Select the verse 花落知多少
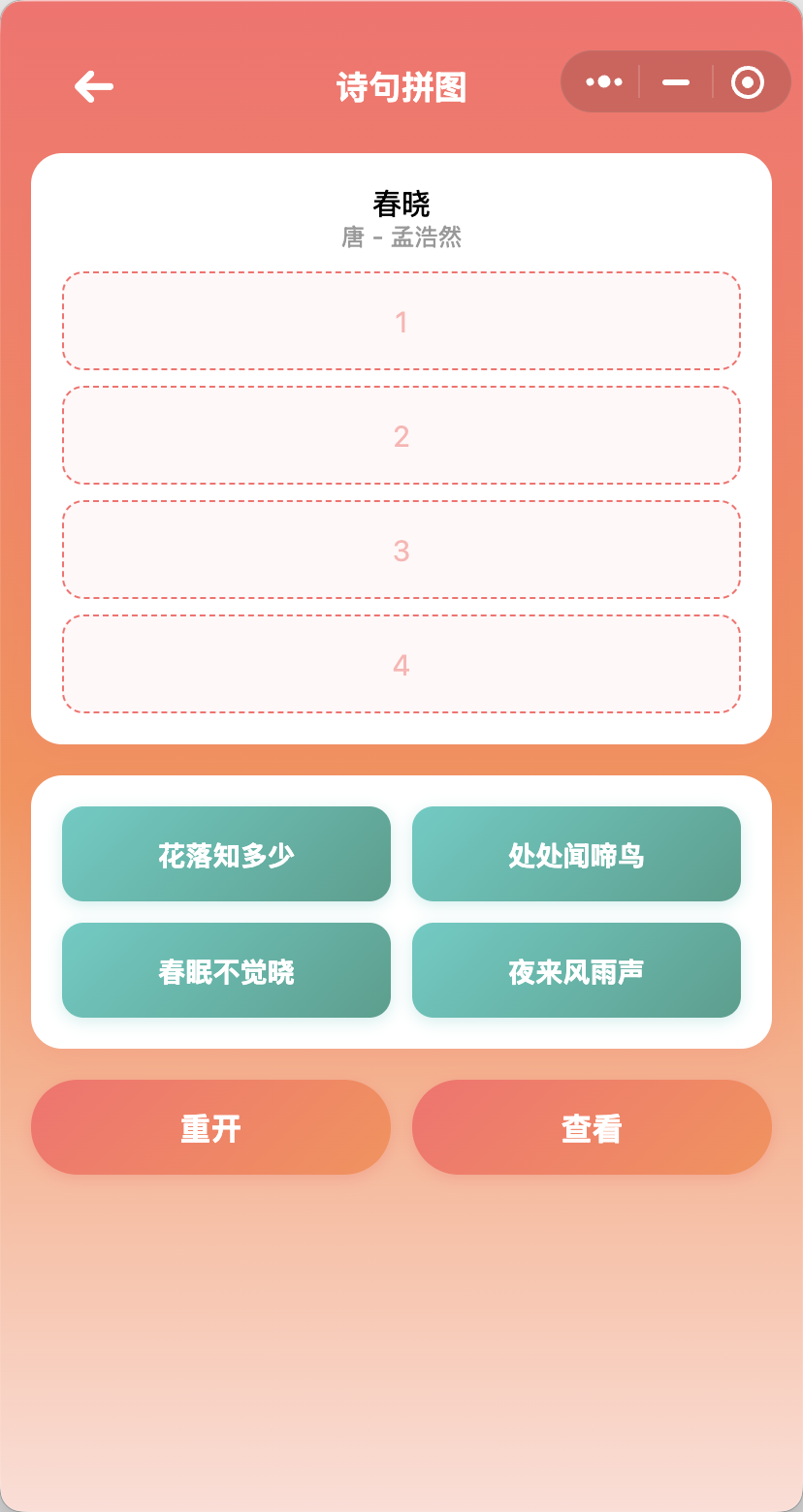Screen dimensions: 803x1512 click(226, 855)
